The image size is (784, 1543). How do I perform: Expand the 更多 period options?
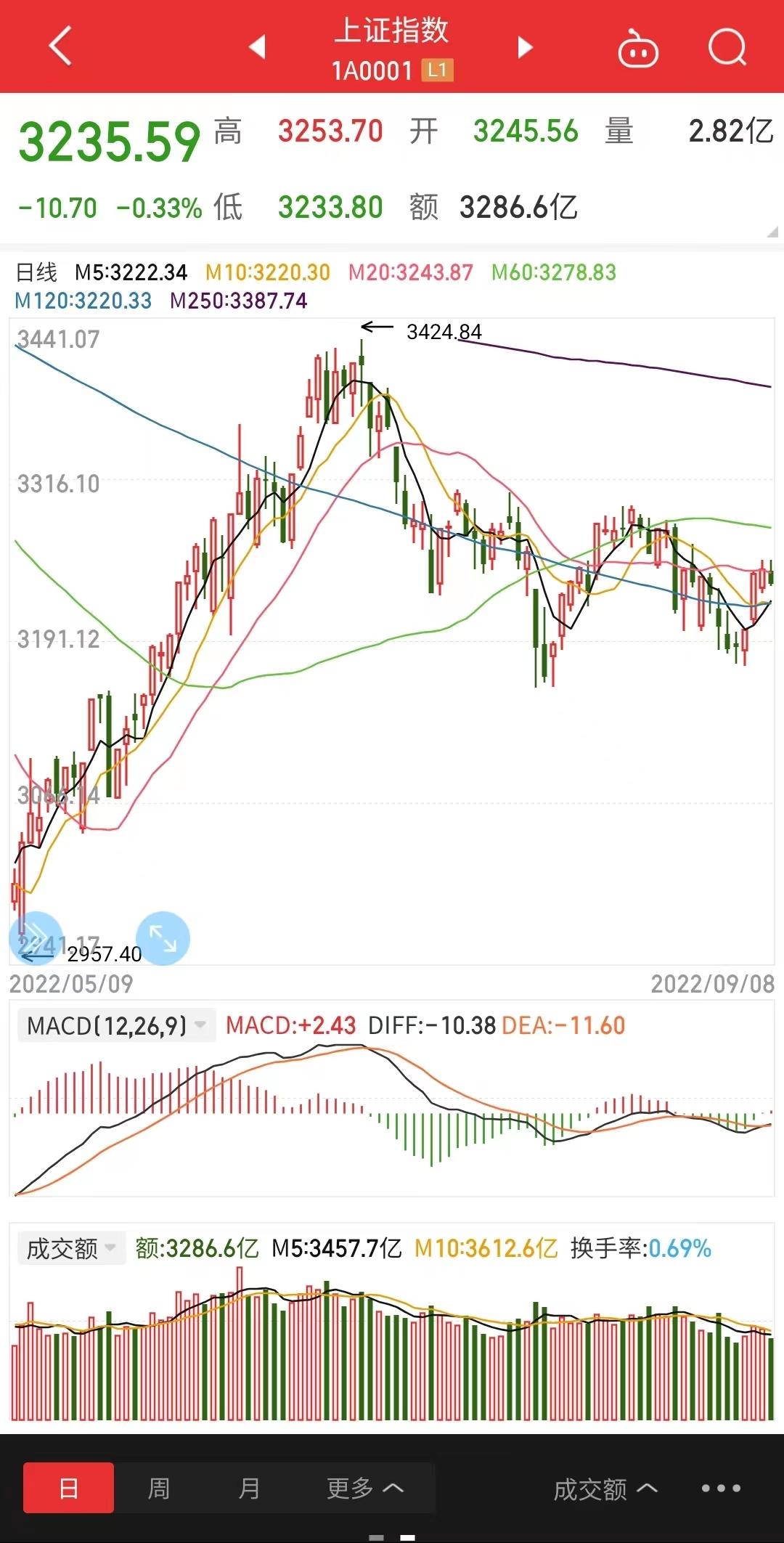point(365,1488)
